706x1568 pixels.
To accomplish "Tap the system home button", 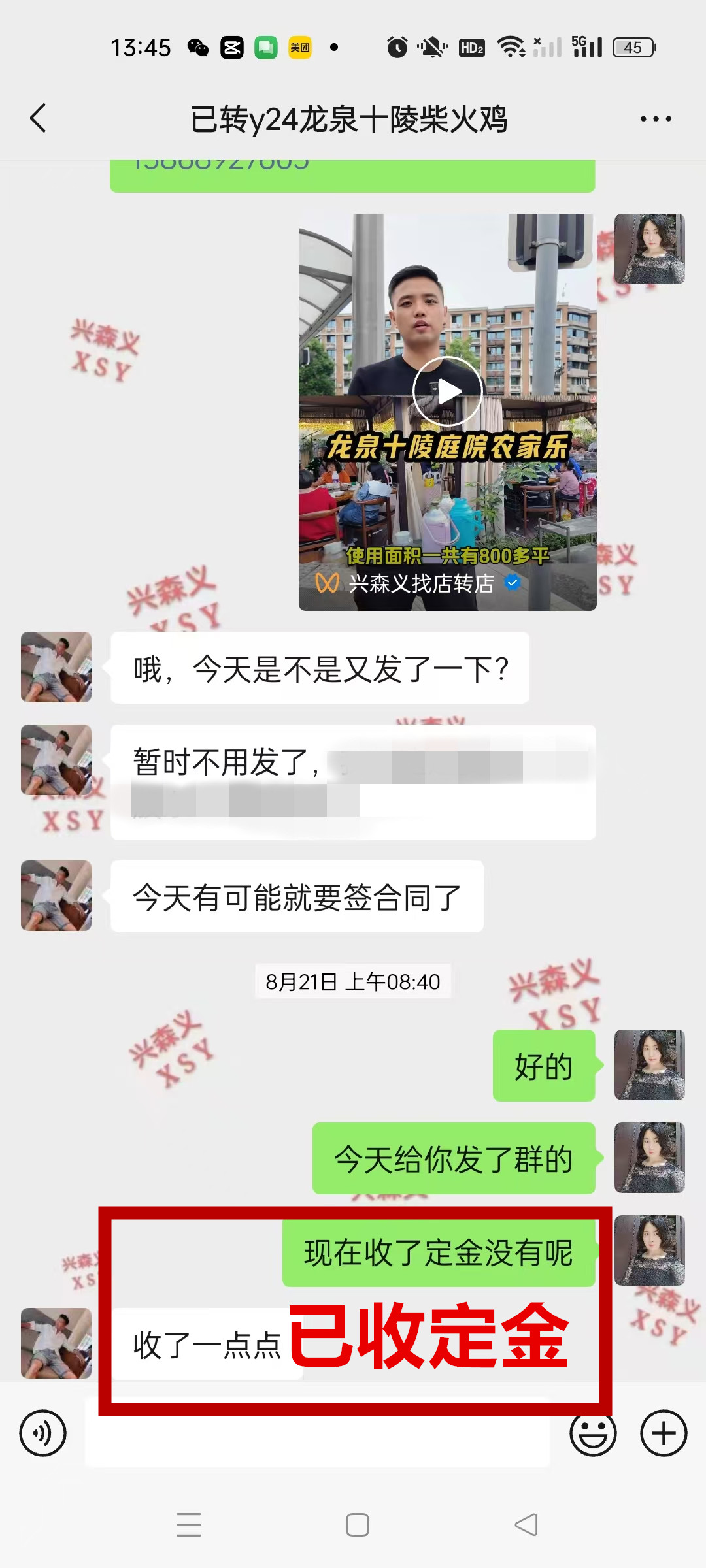I will tap(358, 1525).
